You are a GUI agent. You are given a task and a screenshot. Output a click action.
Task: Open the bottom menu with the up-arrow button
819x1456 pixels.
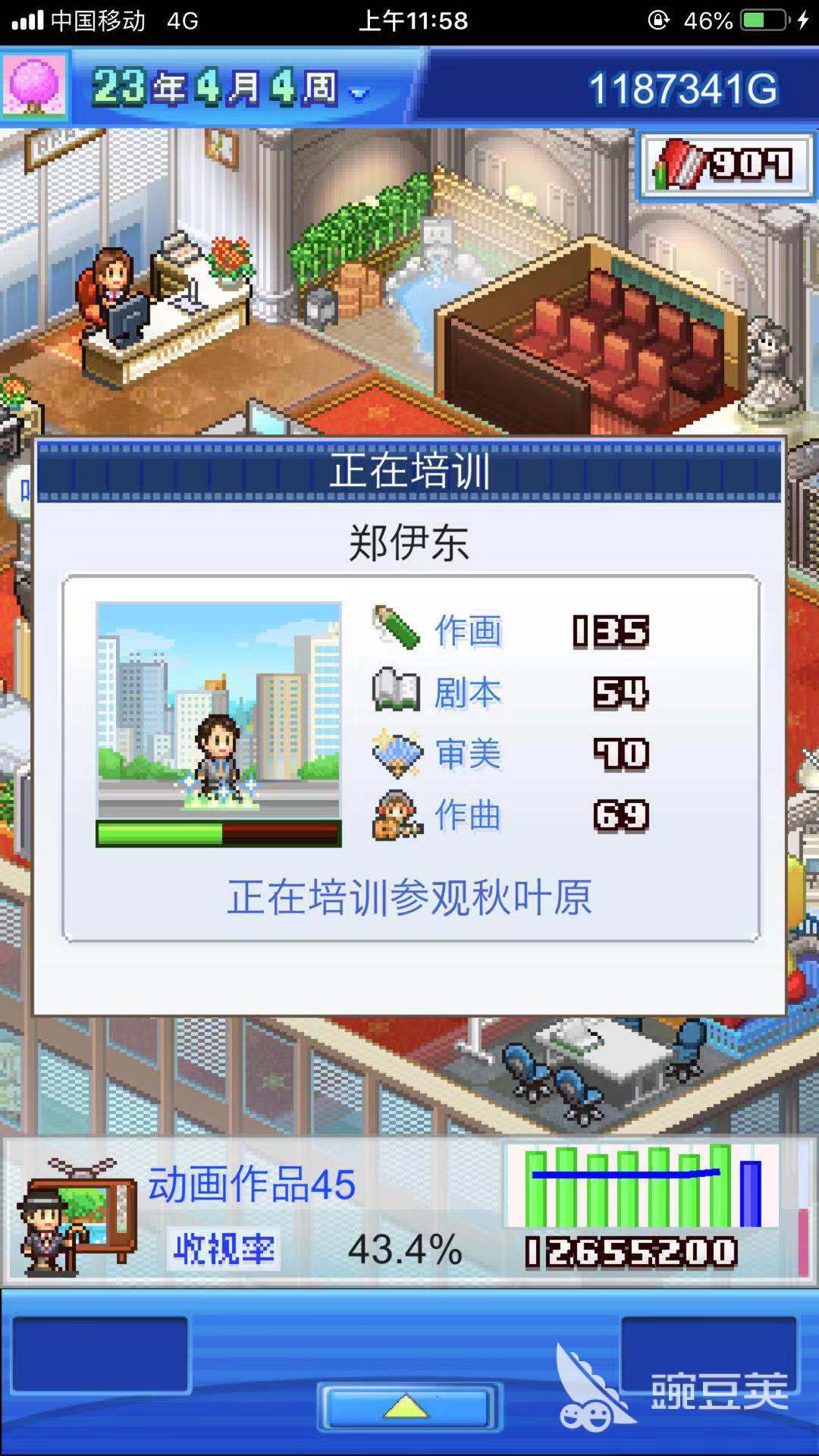[x=409, y=1407]
